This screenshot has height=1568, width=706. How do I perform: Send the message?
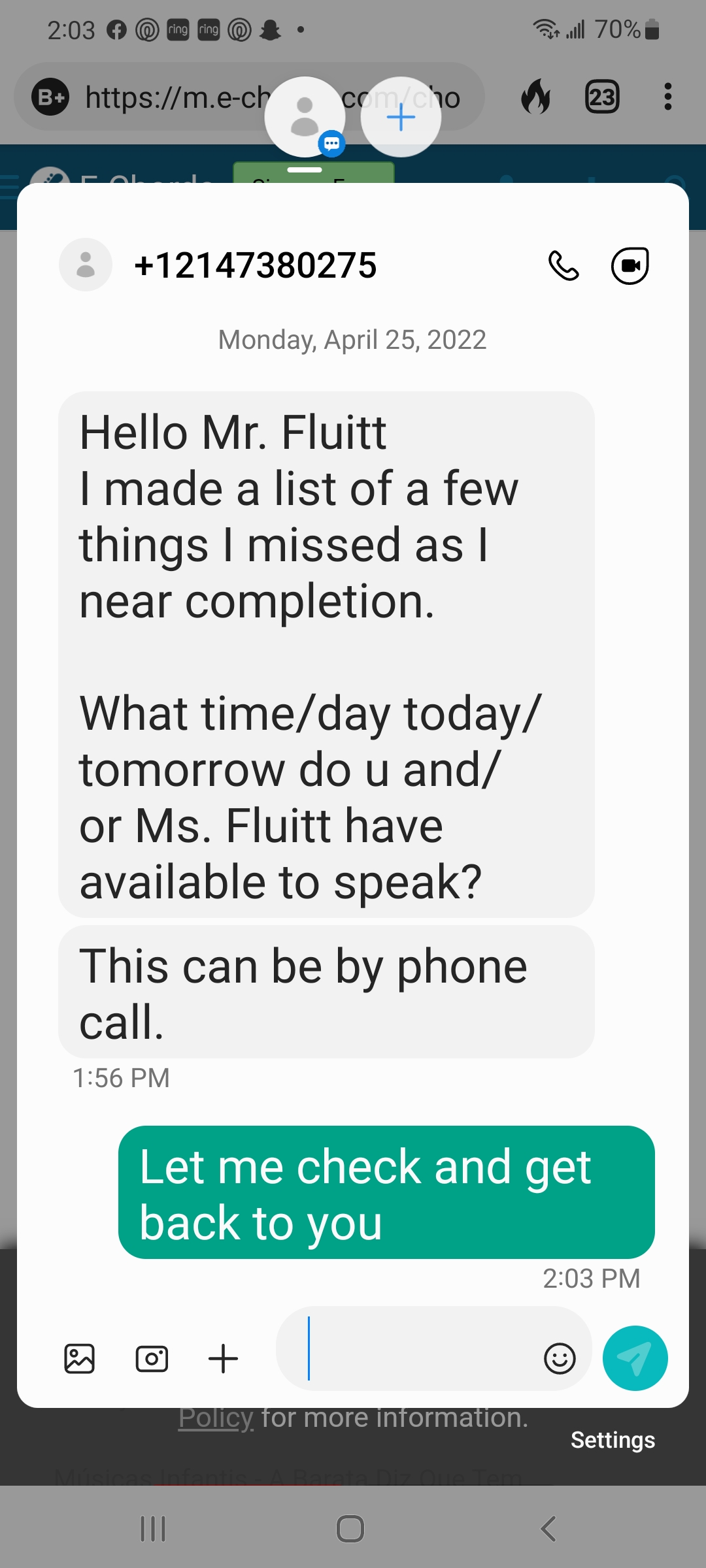click(635, 1358)
